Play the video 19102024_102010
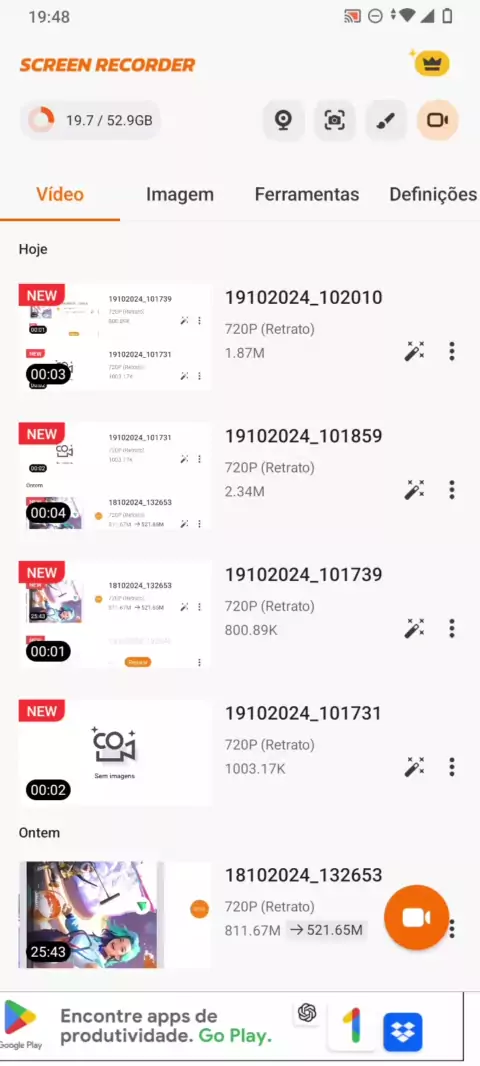Image resolution: width=480 pixels, height=1066 pixels. 115,337
